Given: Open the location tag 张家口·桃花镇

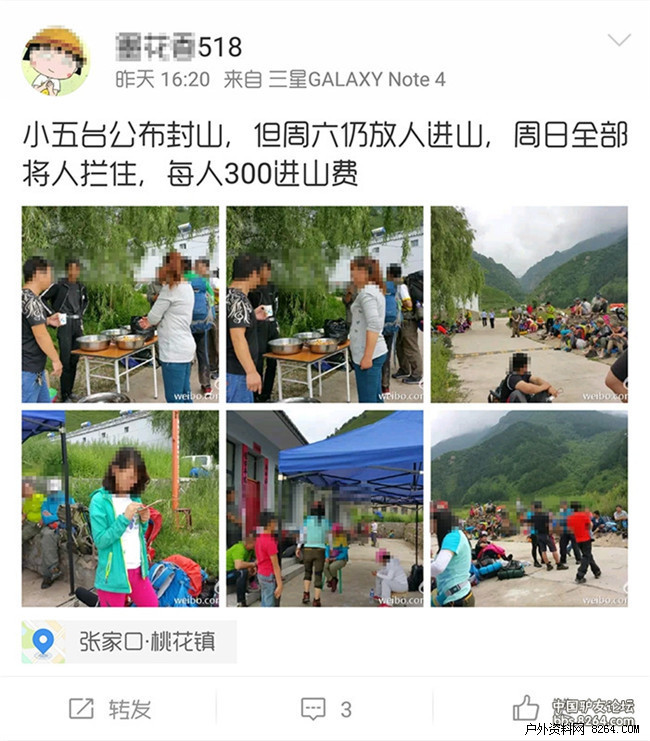Looking at the screenshot, I should coord(129,642).
